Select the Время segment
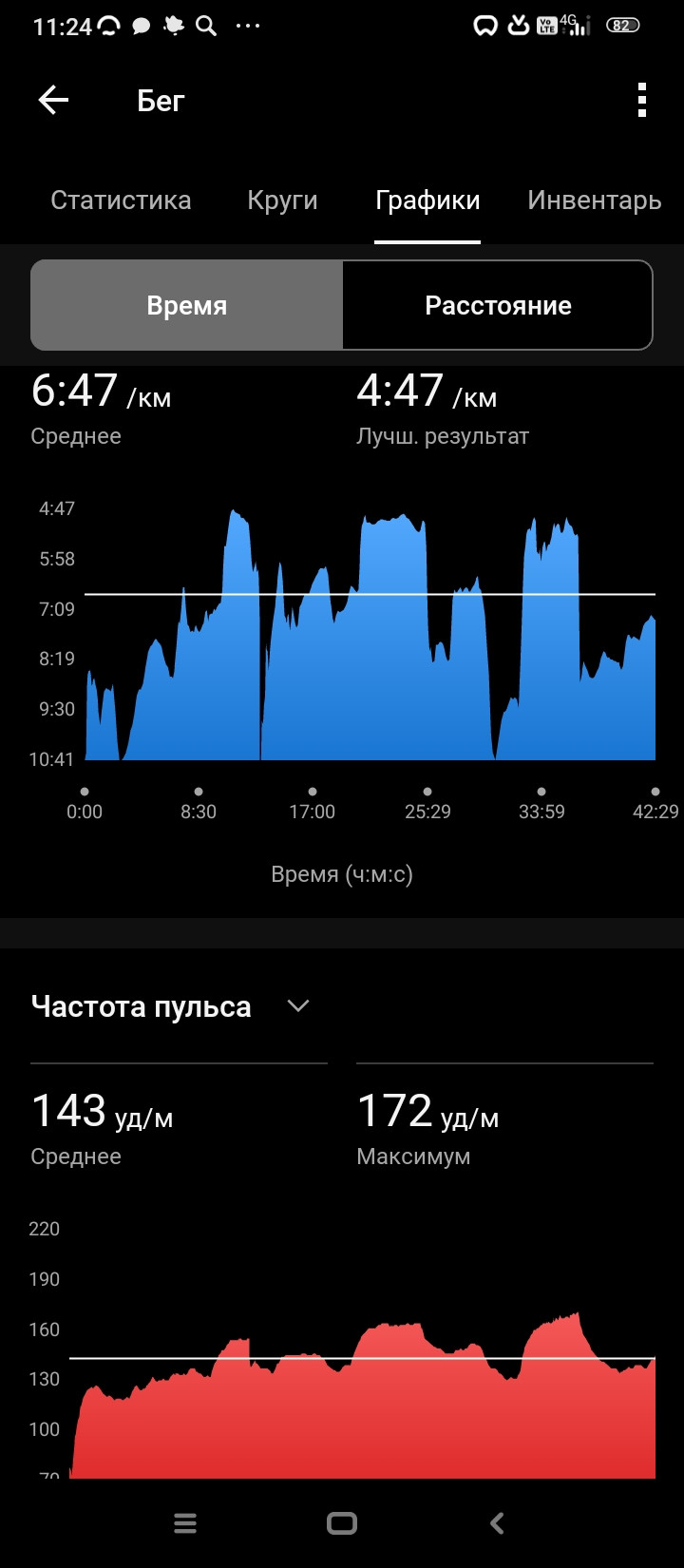 187,305
